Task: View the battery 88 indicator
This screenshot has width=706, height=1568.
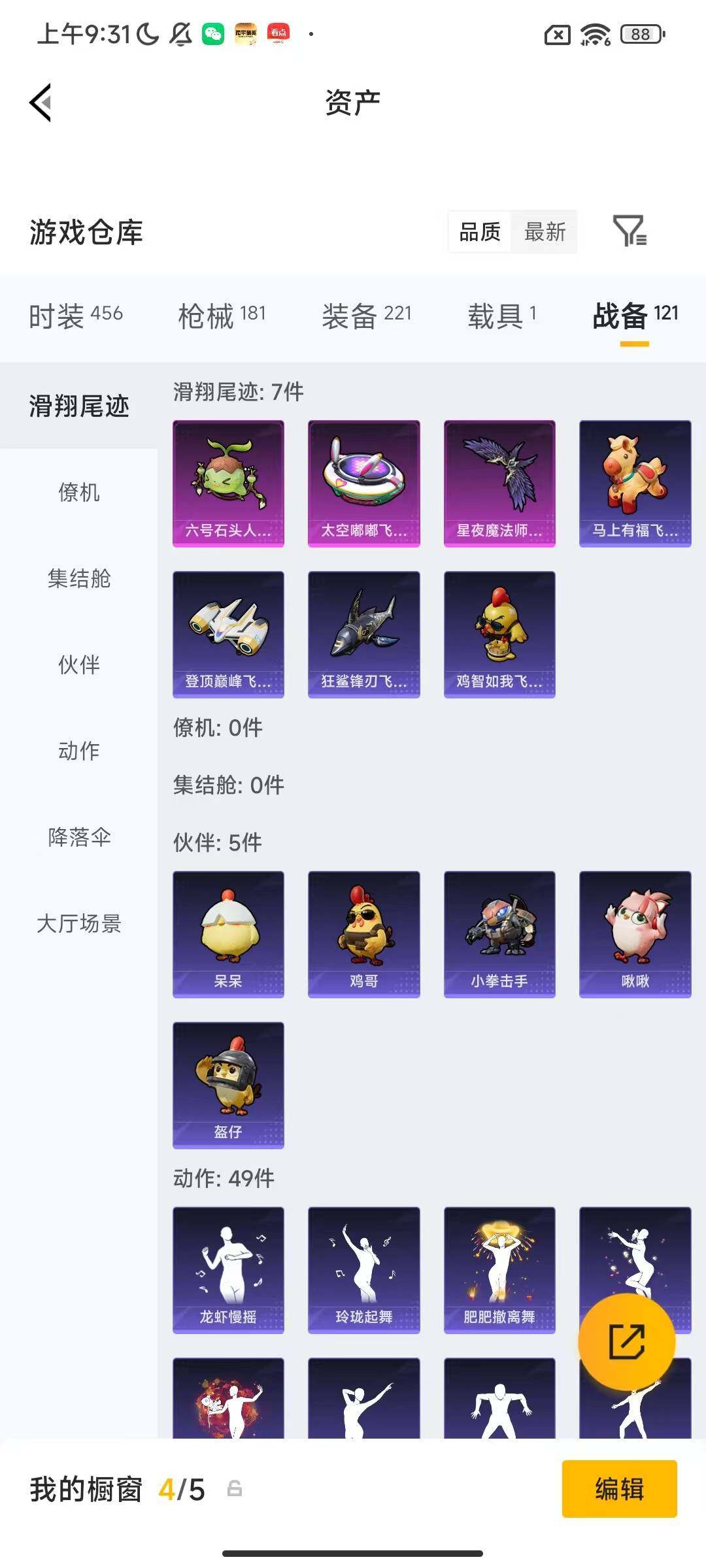Action: [x=640, y=33]
